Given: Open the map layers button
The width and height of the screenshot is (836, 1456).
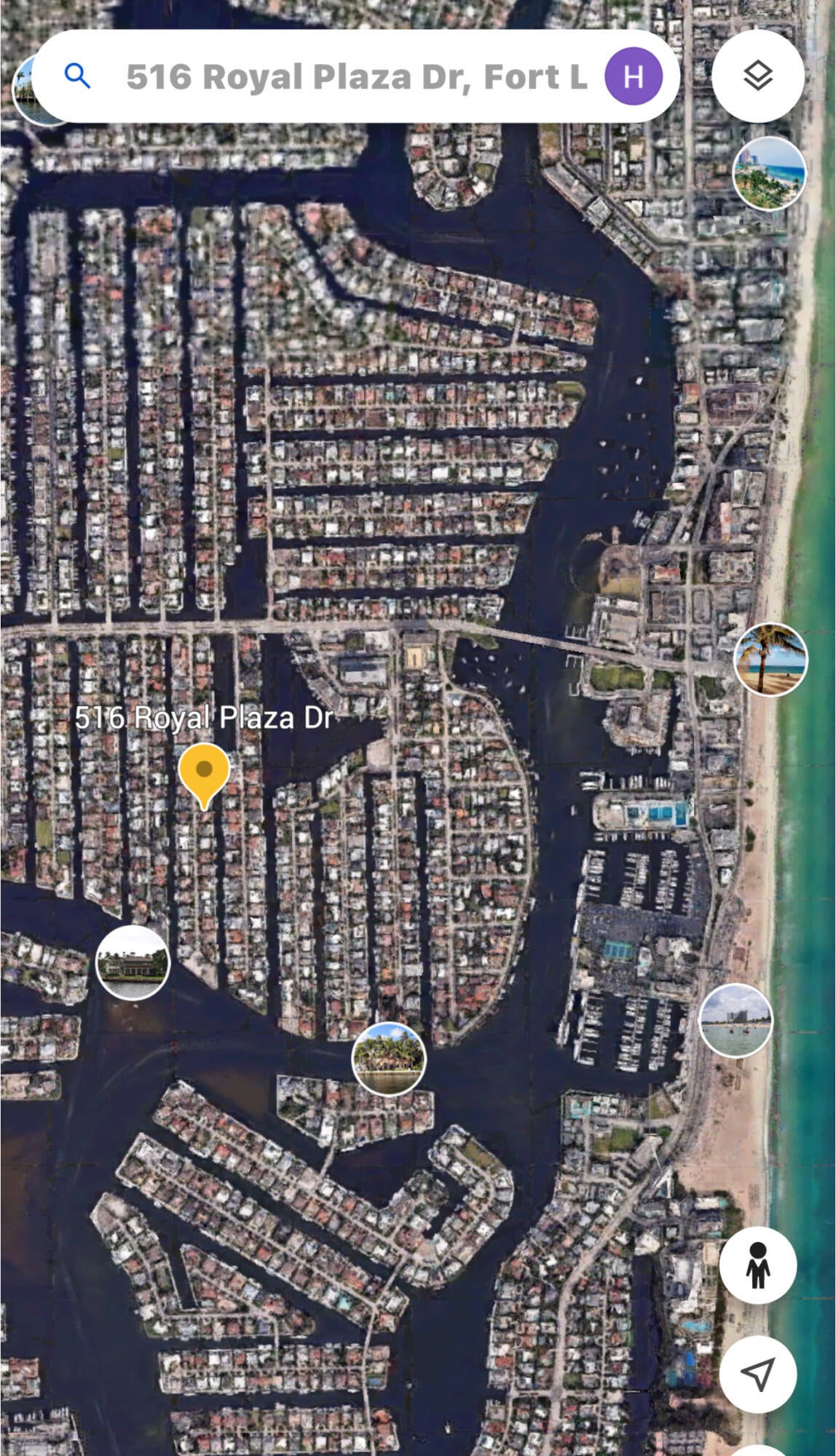Looking at the screenshot, I should [x=757, y=76].
